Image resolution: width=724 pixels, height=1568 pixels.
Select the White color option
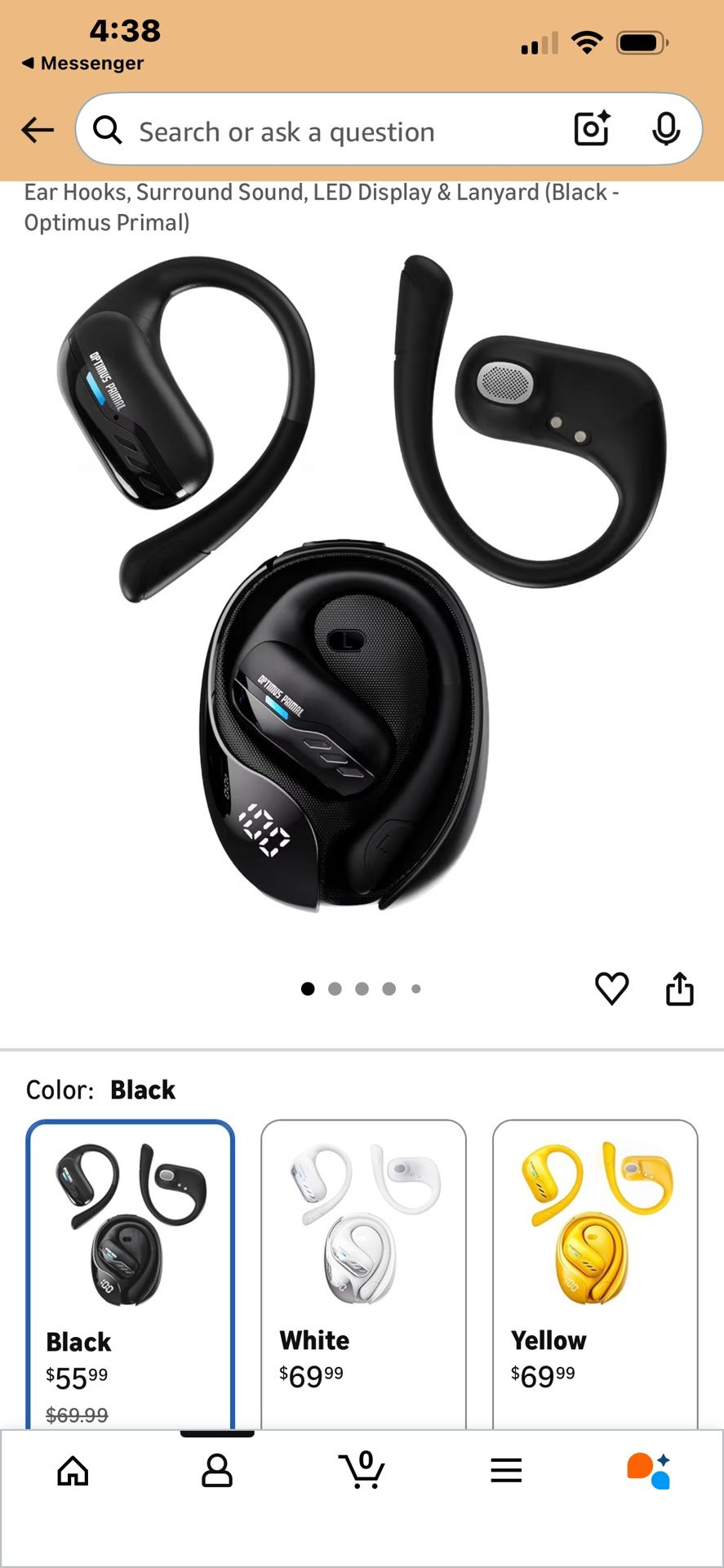(x=362, y=1258)
